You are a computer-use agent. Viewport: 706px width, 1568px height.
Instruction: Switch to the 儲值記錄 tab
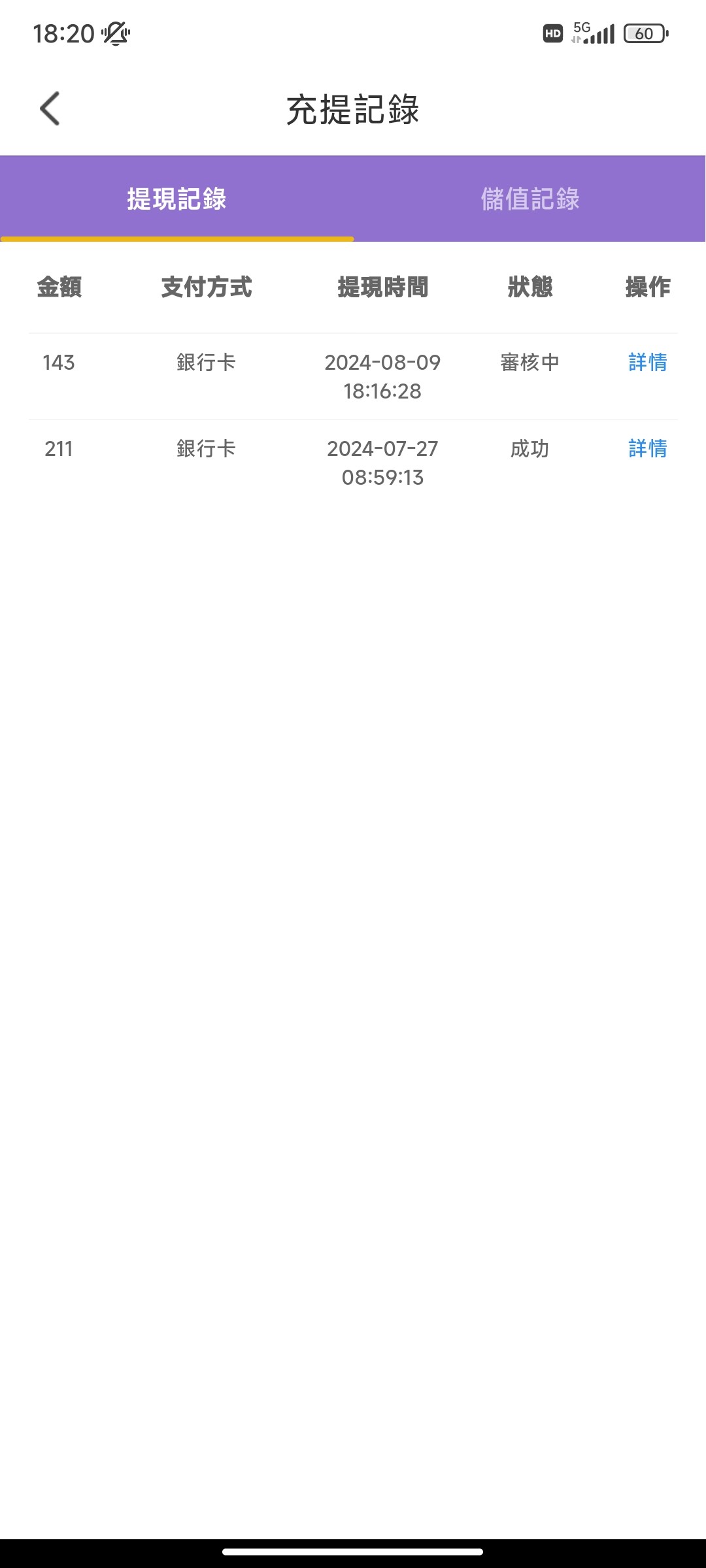529,199
